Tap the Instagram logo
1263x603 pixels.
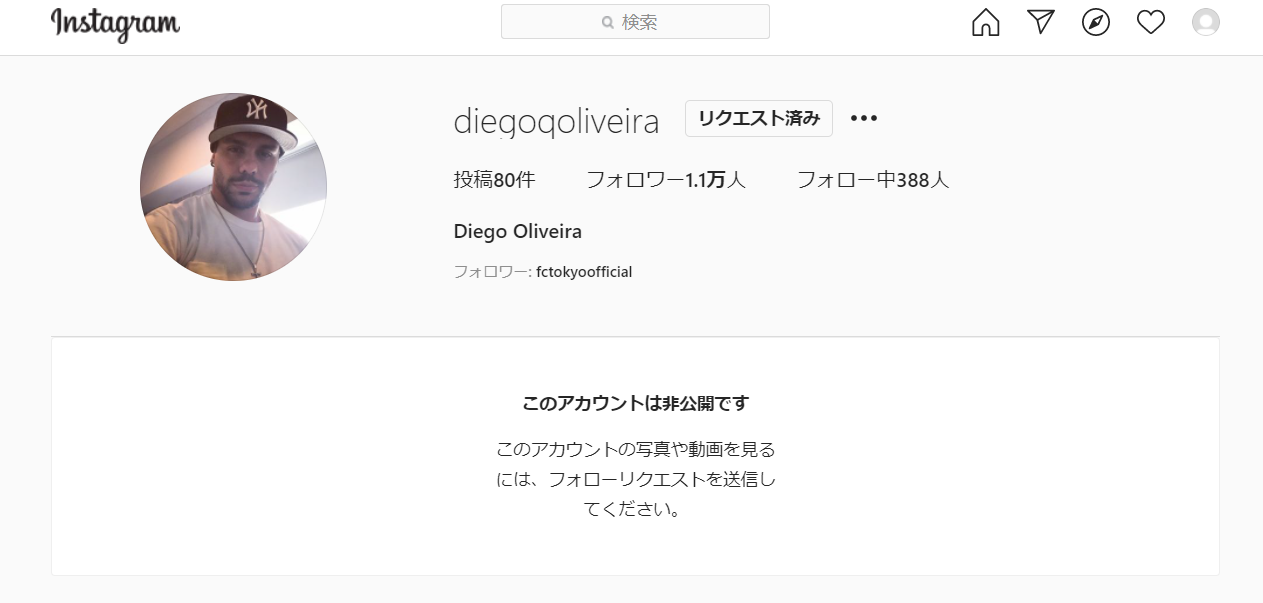pyautogui.click(x=115, y=24)
